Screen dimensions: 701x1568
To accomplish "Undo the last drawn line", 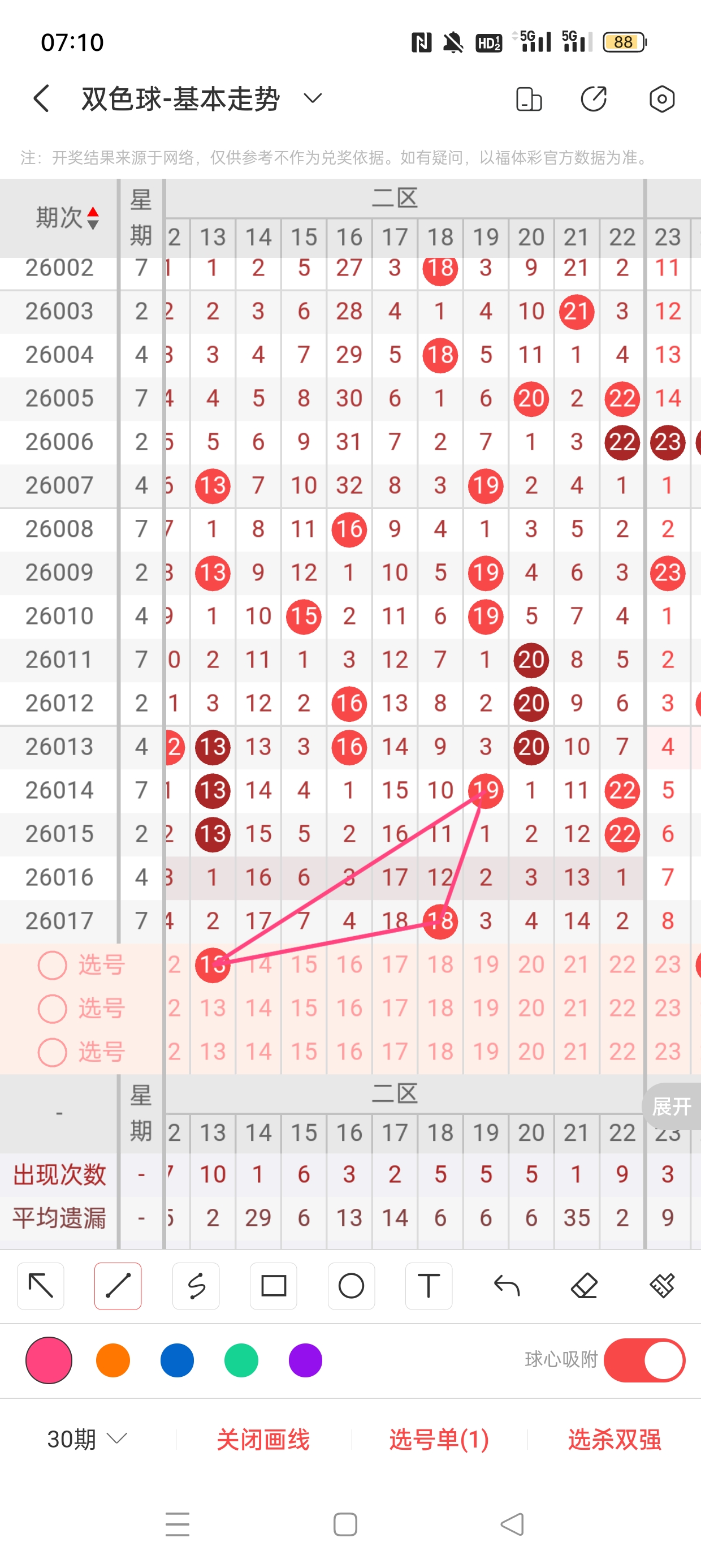I will 507,1286.
